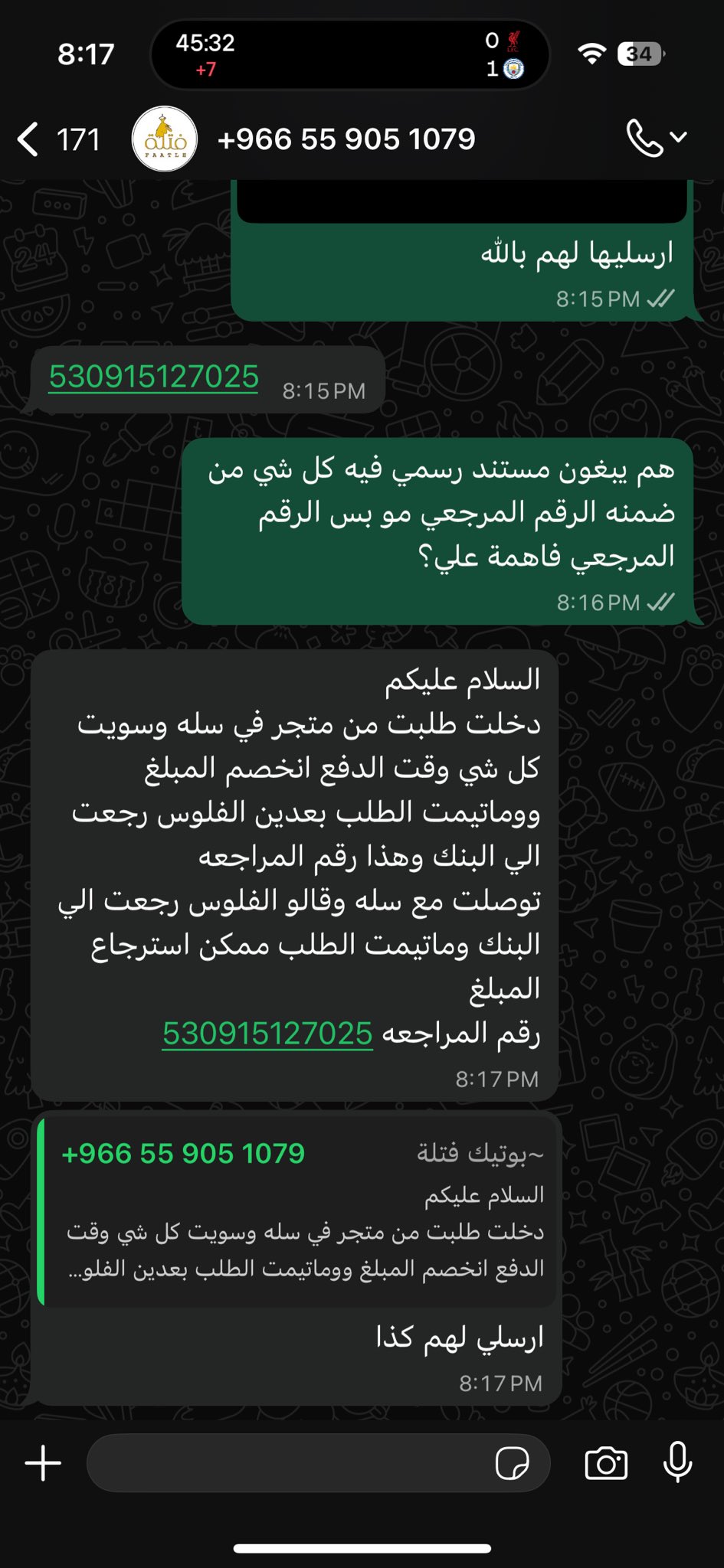
Task: Go back to the chats list
Action: pyautogui.click(x=31, y=140)
